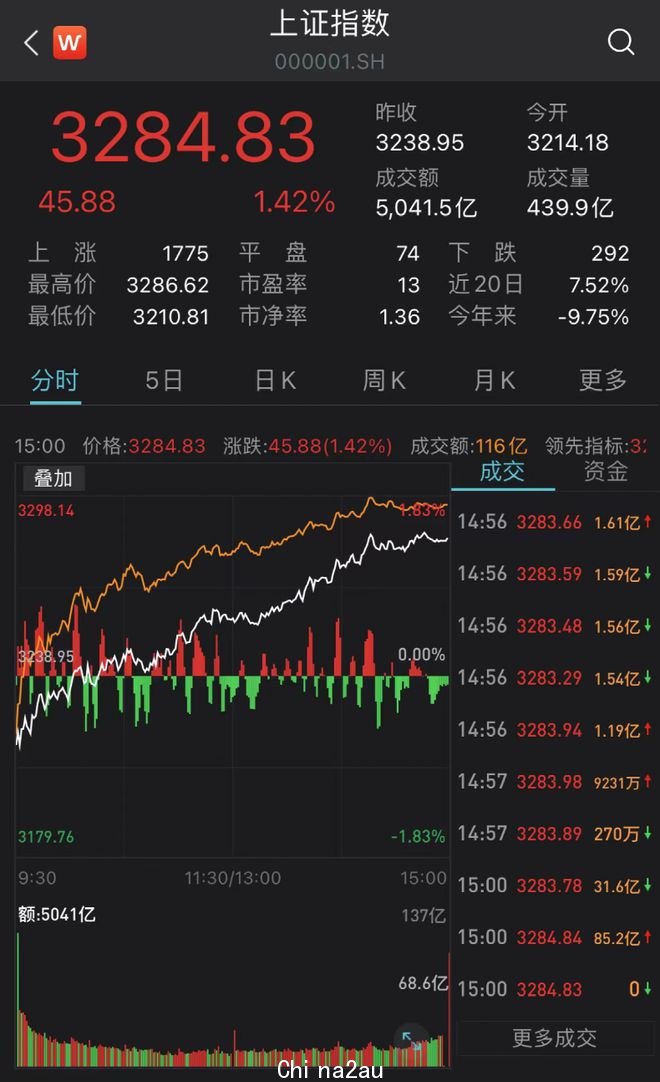Viewport: 660px width, 1082px height.
Task: Open the orange W app icon
Action: (70, 43)
